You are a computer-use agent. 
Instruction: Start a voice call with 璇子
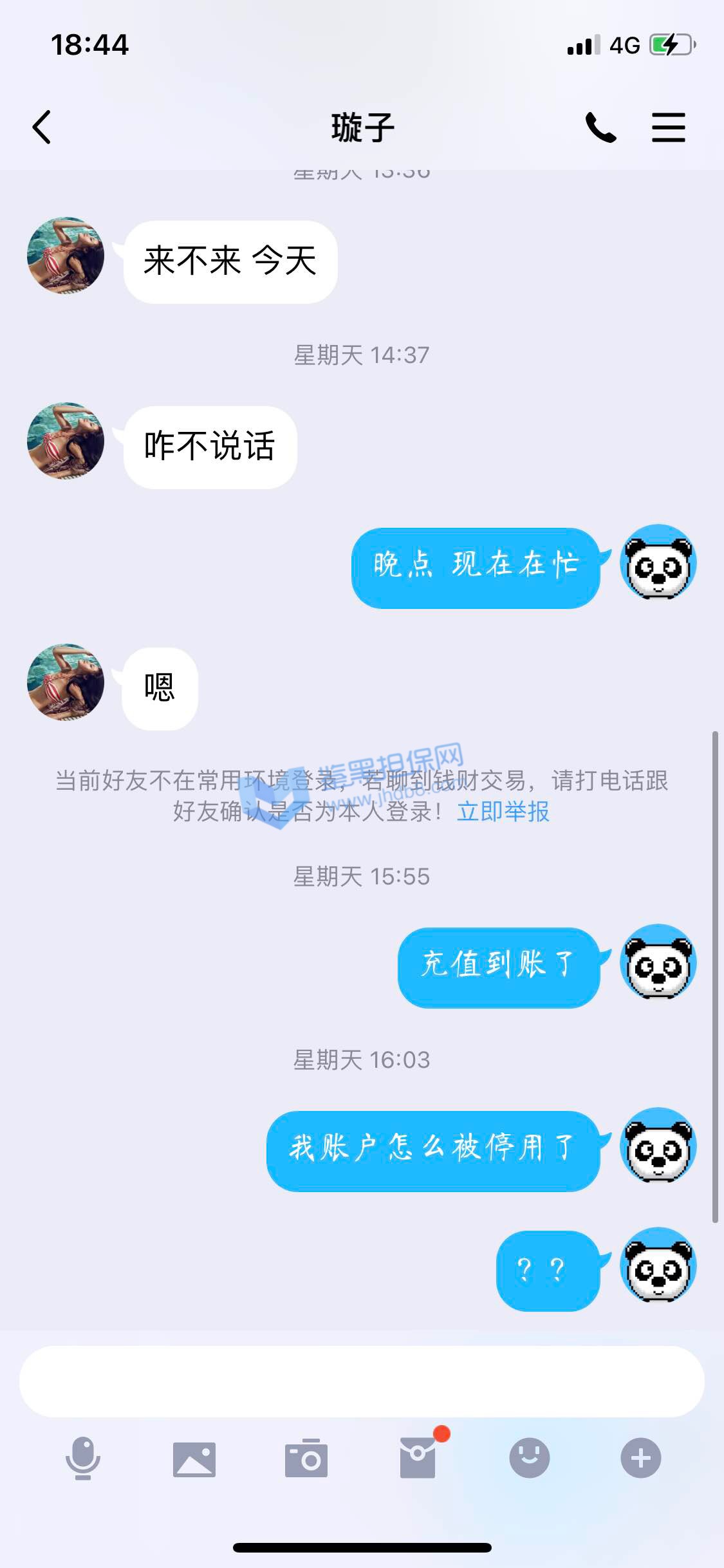click(600, 127)
